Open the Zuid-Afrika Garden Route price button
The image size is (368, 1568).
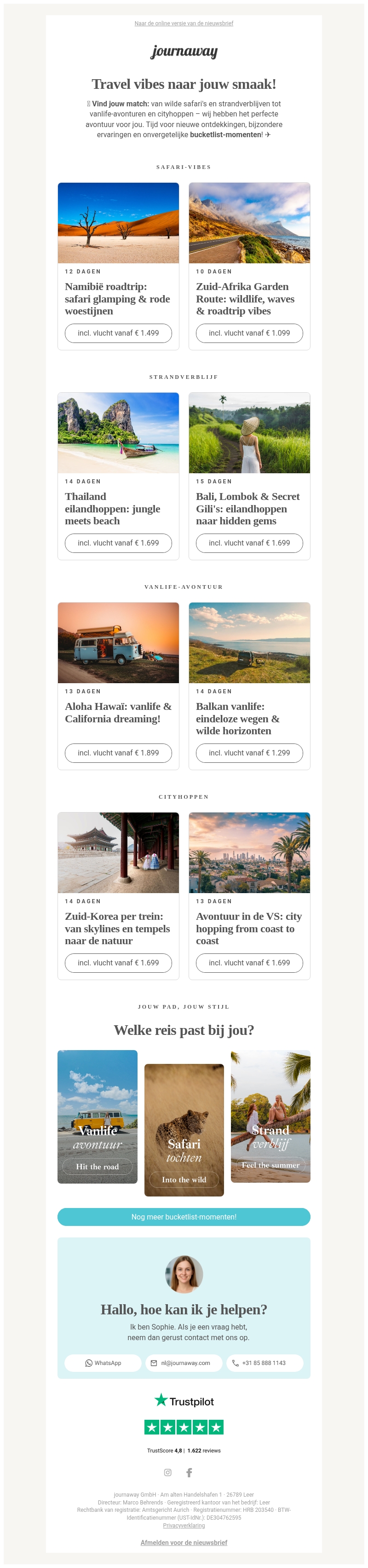pyautogui.click(x=249, y=333)
